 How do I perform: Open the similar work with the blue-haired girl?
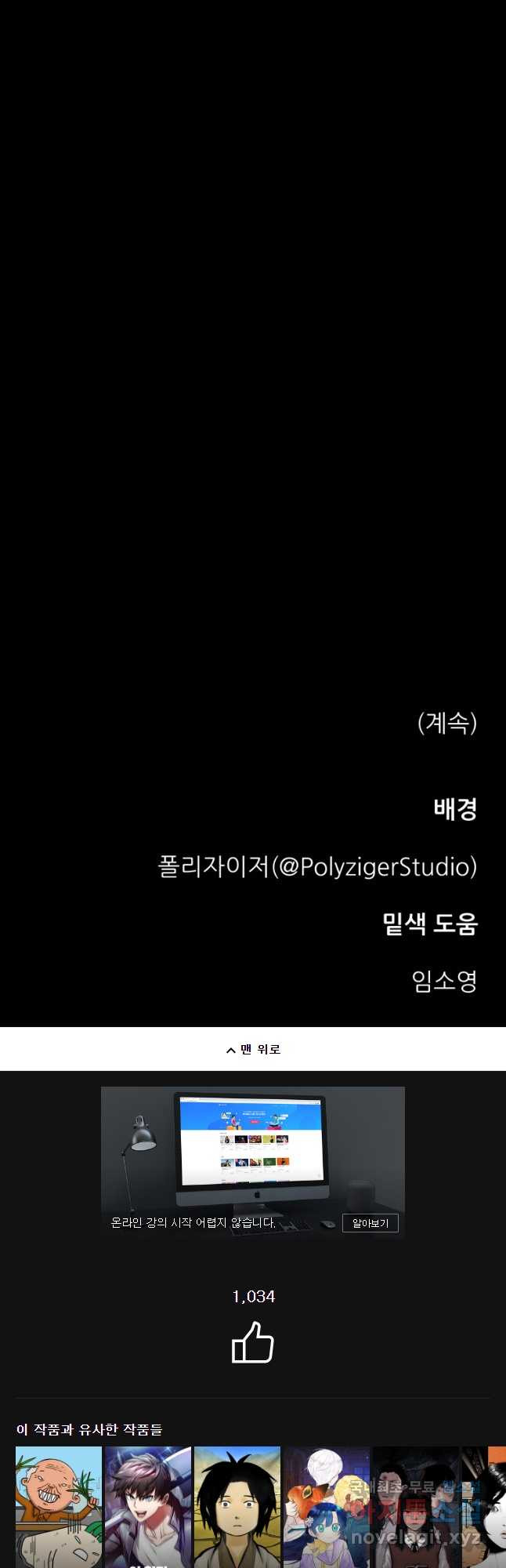pos(326,1505)
